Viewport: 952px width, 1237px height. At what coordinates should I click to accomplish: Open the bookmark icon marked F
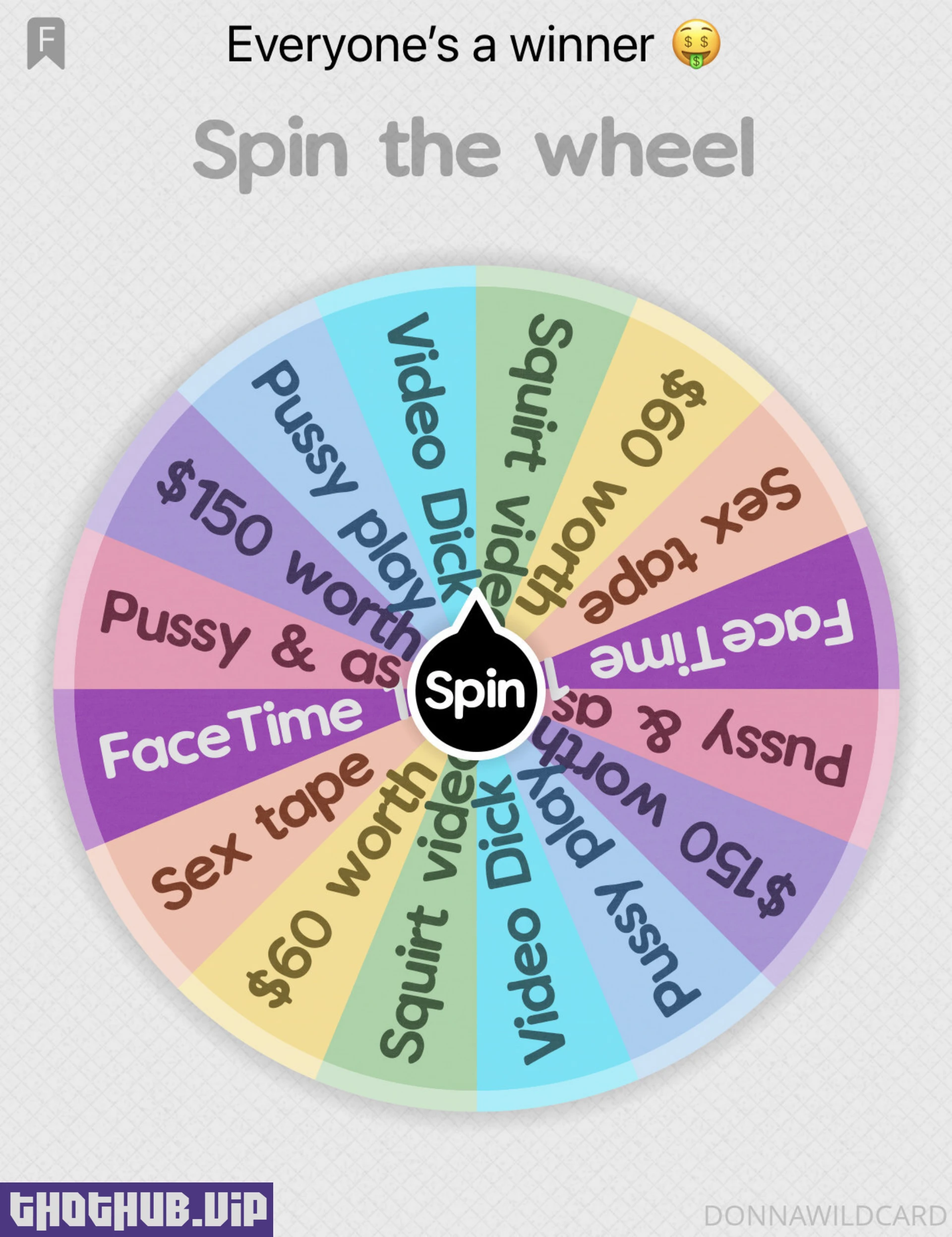coord(46,43)
